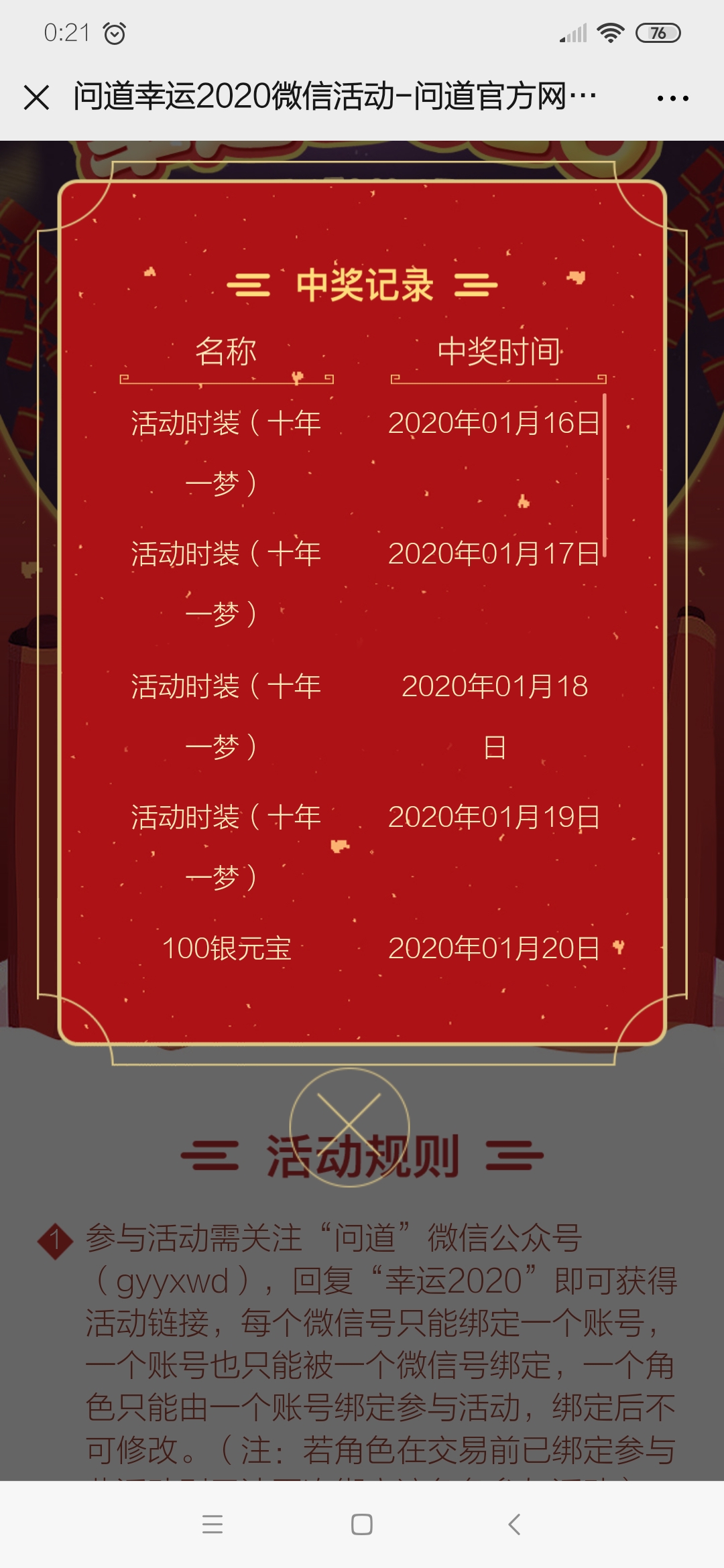
Task: Tap the system back button
Action: pyautogui.click(x=514, y=1524)
